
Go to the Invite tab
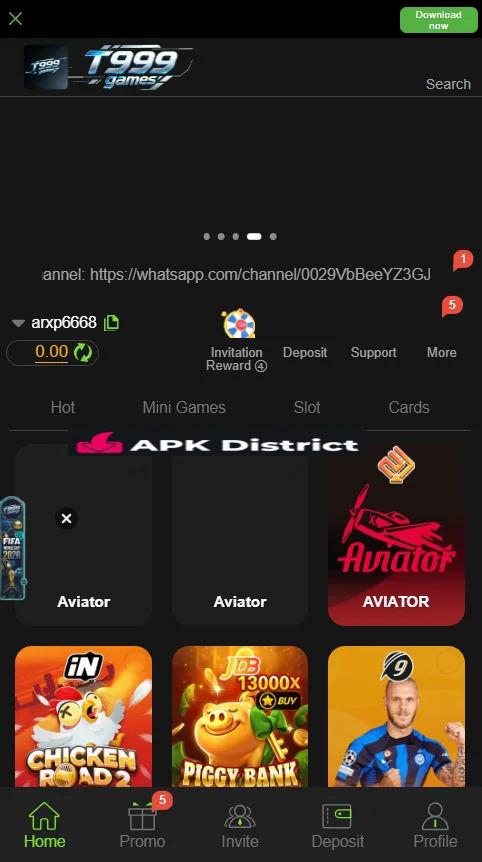(x=240, y=825)
